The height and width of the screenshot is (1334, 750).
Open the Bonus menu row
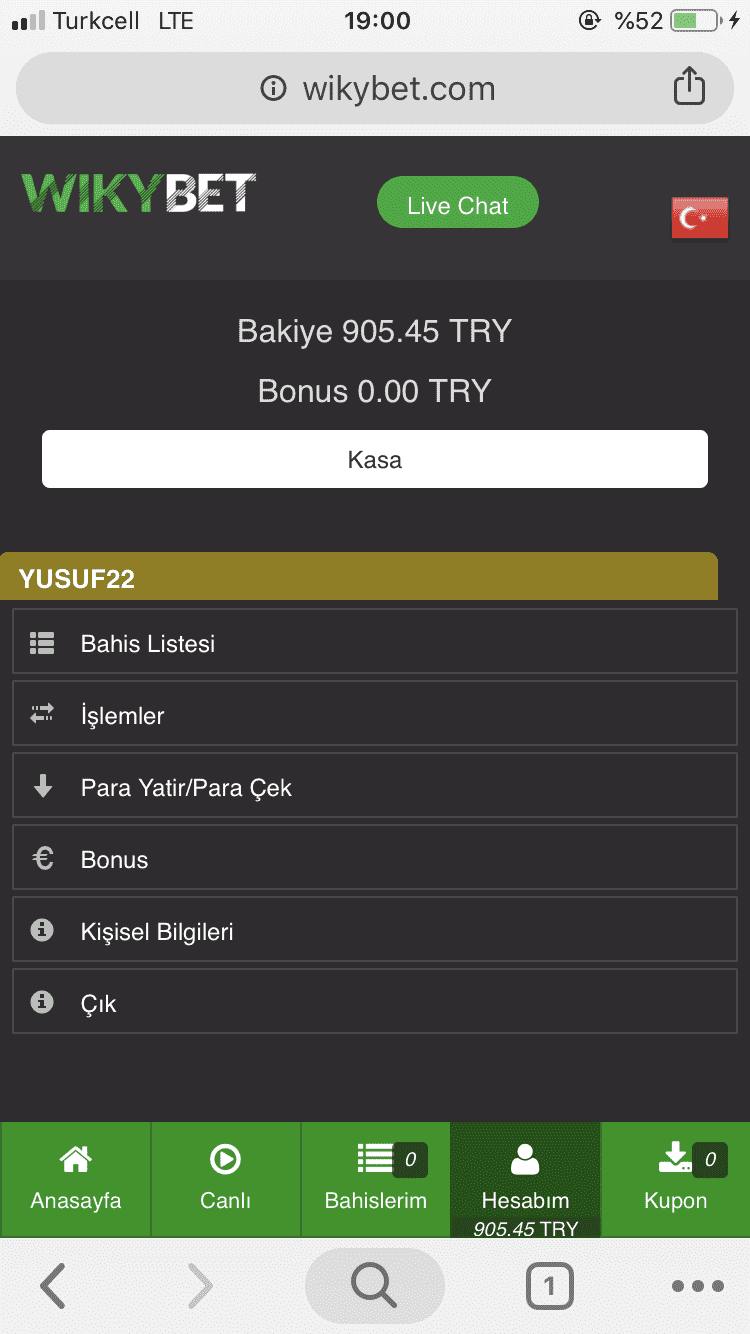pos(375,860)
